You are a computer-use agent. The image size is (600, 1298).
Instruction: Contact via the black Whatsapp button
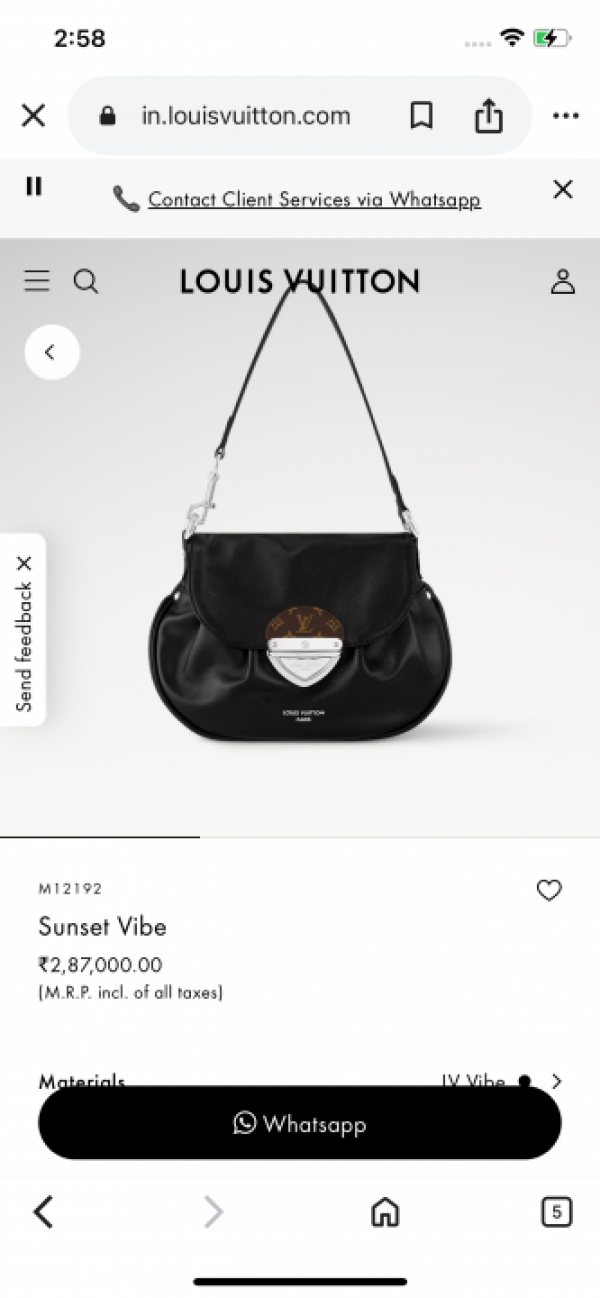300,1123
